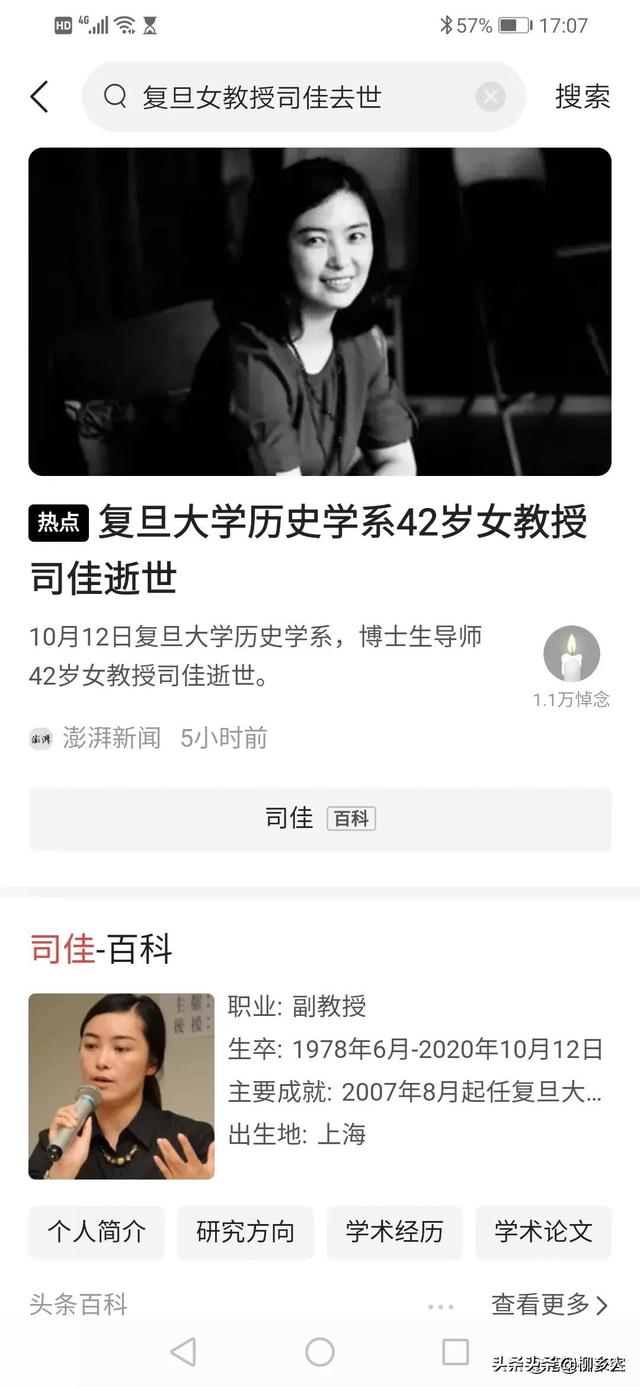
Task: Tap the system home button
Action: coord(320,1352)
